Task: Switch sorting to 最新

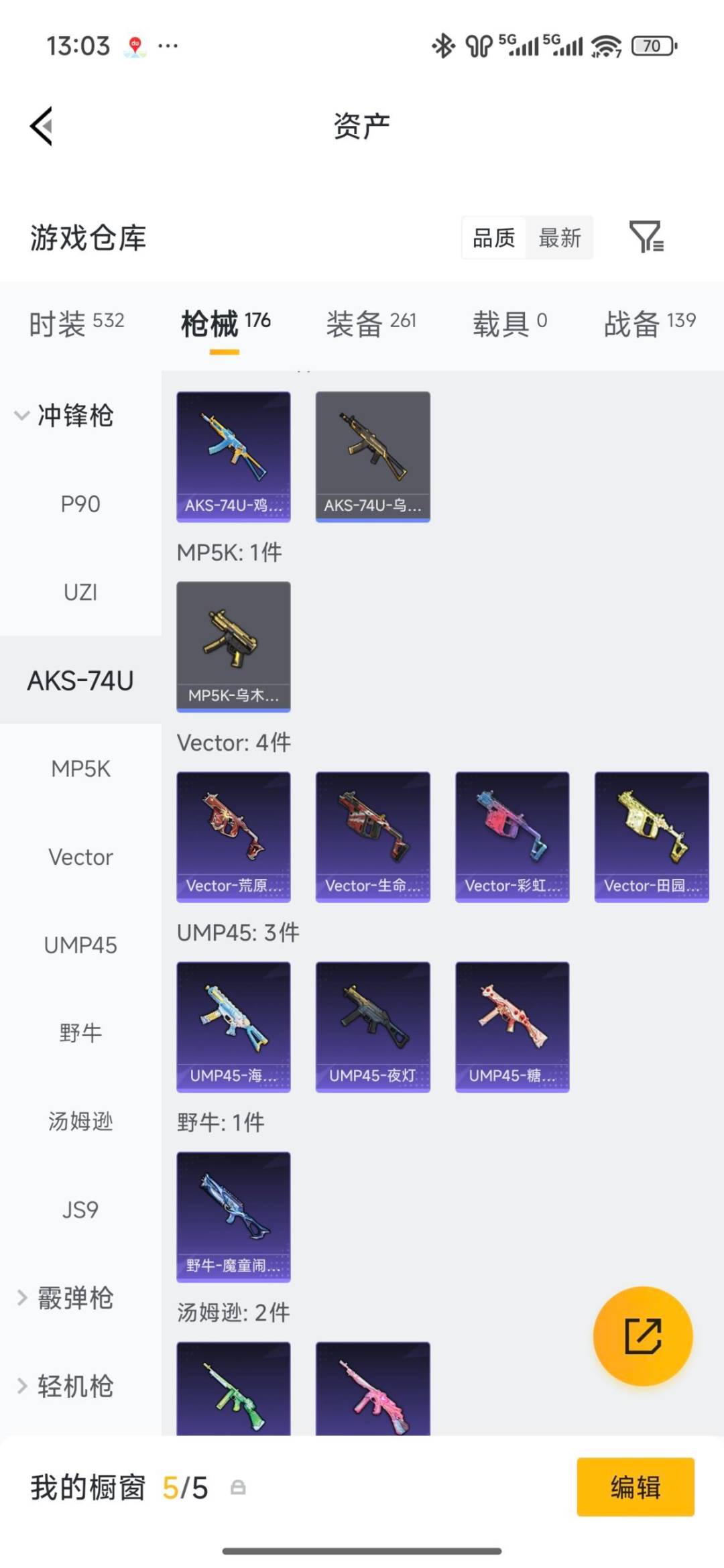Action: tap(560, 239)
